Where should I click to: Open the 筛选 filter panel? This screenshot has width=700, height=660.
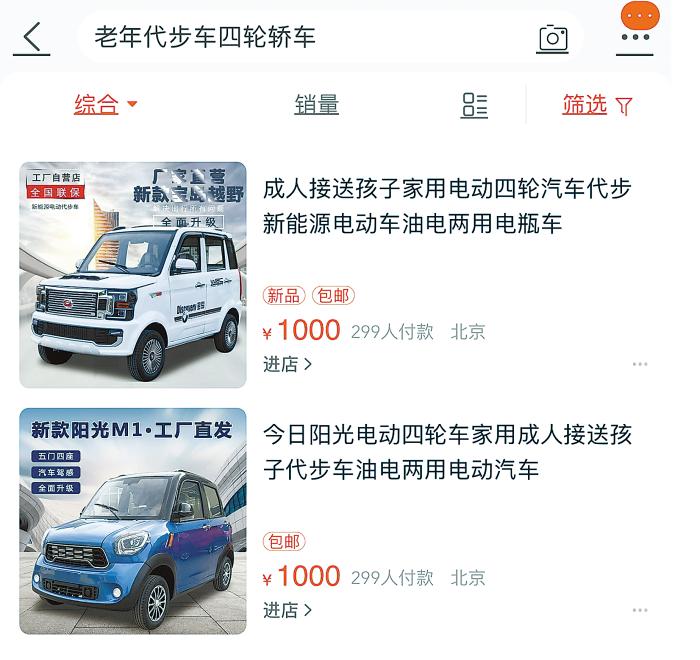click(597, 105)
